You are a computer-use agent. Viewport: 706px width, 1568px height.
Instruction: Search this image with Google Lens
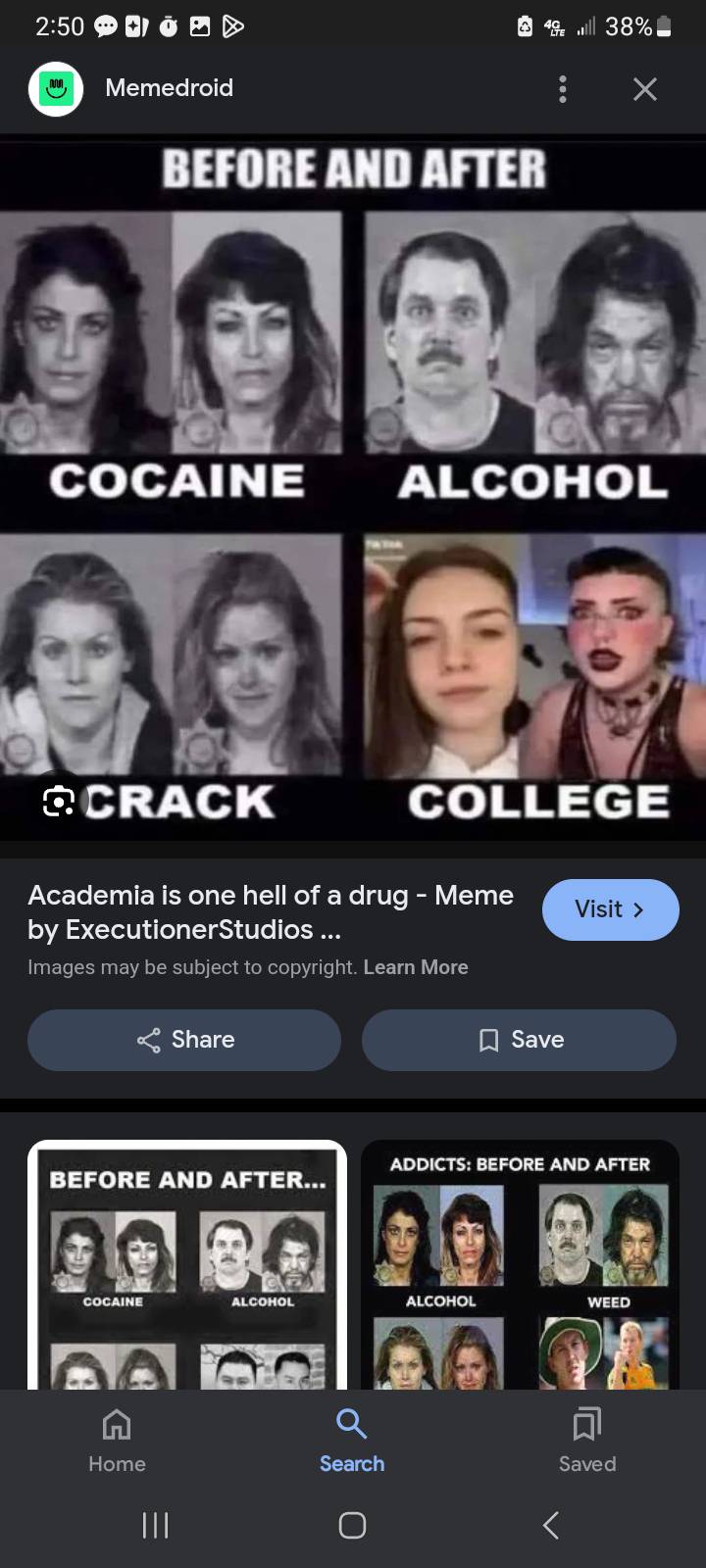[x=58, y=802]
